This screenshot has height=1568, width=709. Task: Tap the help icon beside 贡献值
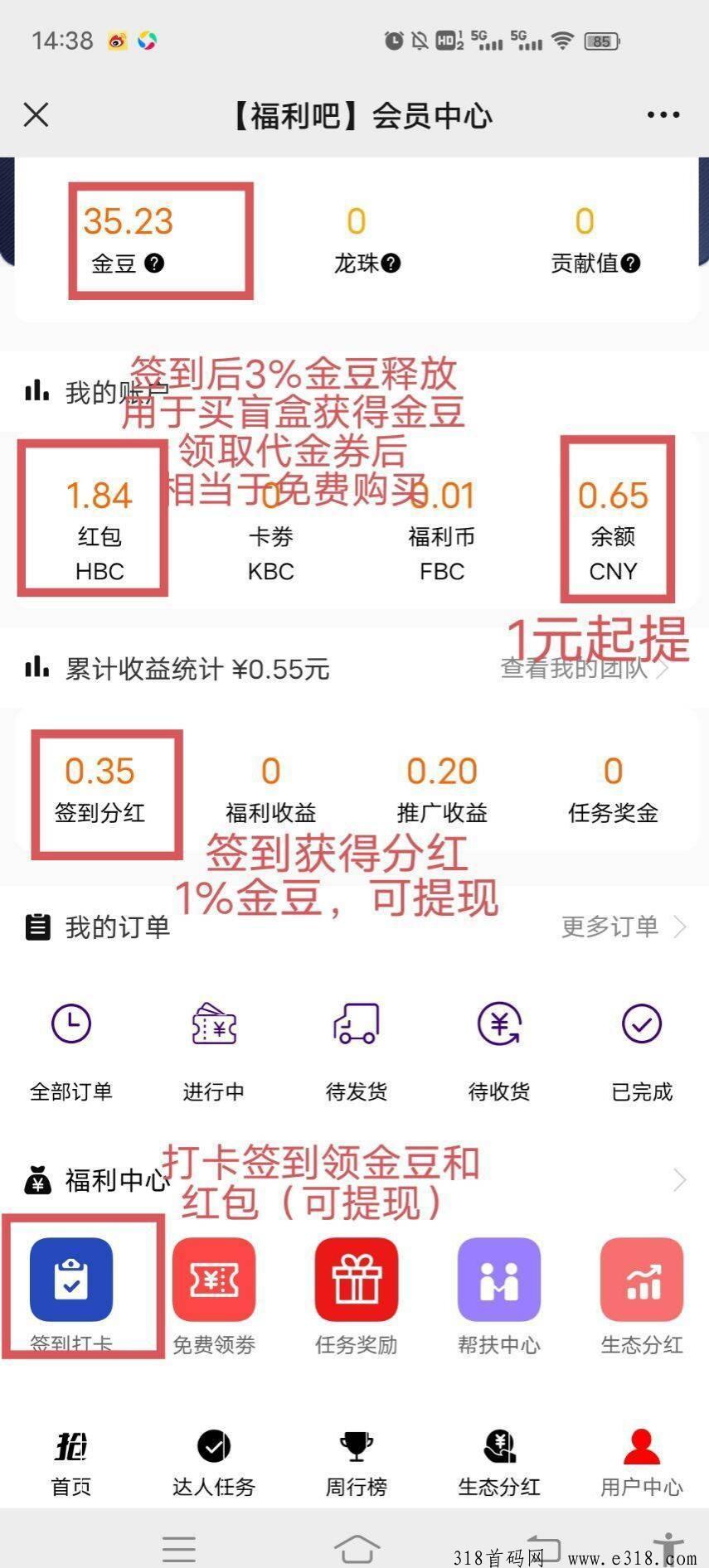point(630,264)
